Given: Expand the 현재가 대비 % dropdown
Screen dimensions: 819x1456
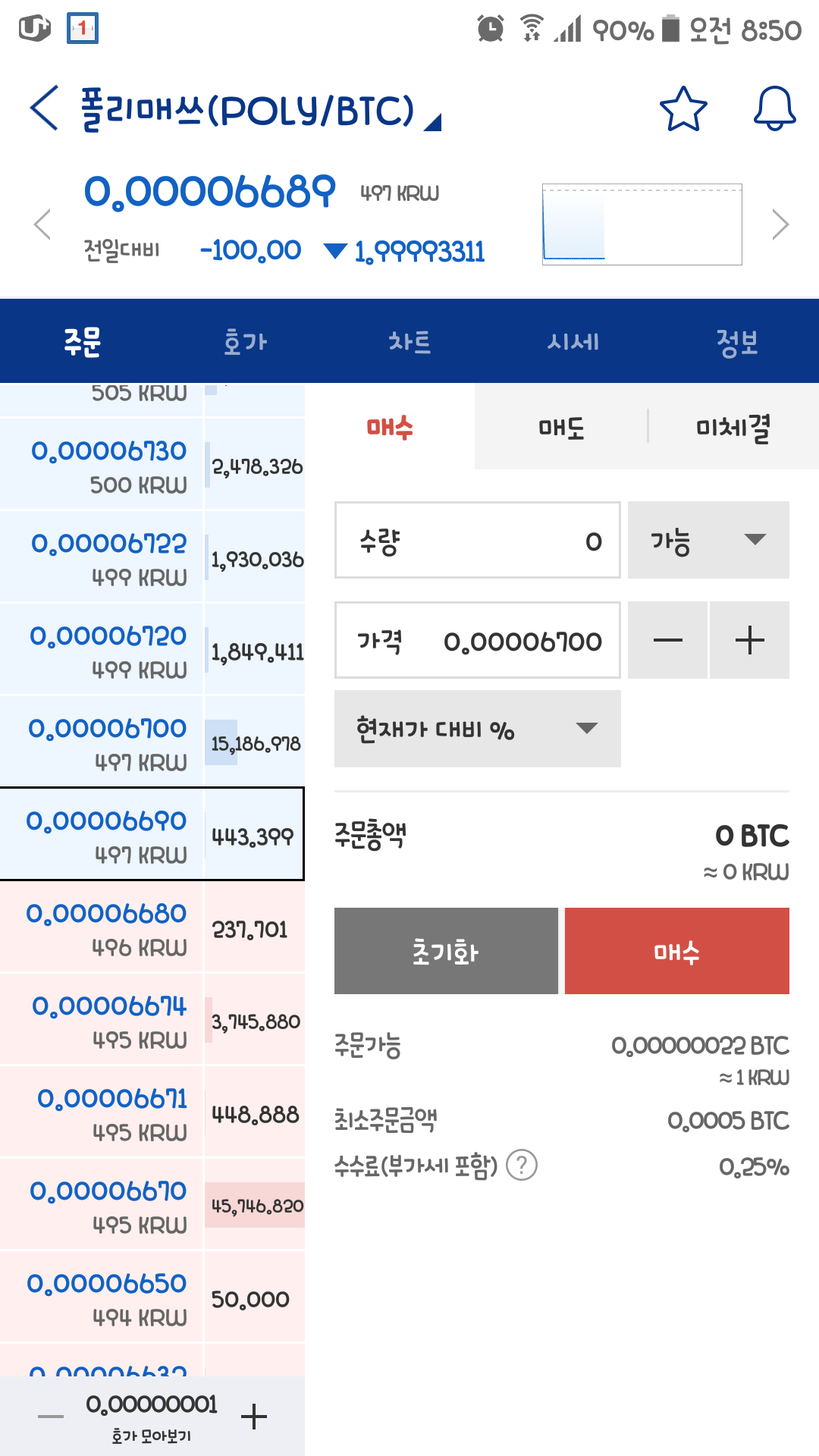Looking at the screenshot, I should (476, 730).
